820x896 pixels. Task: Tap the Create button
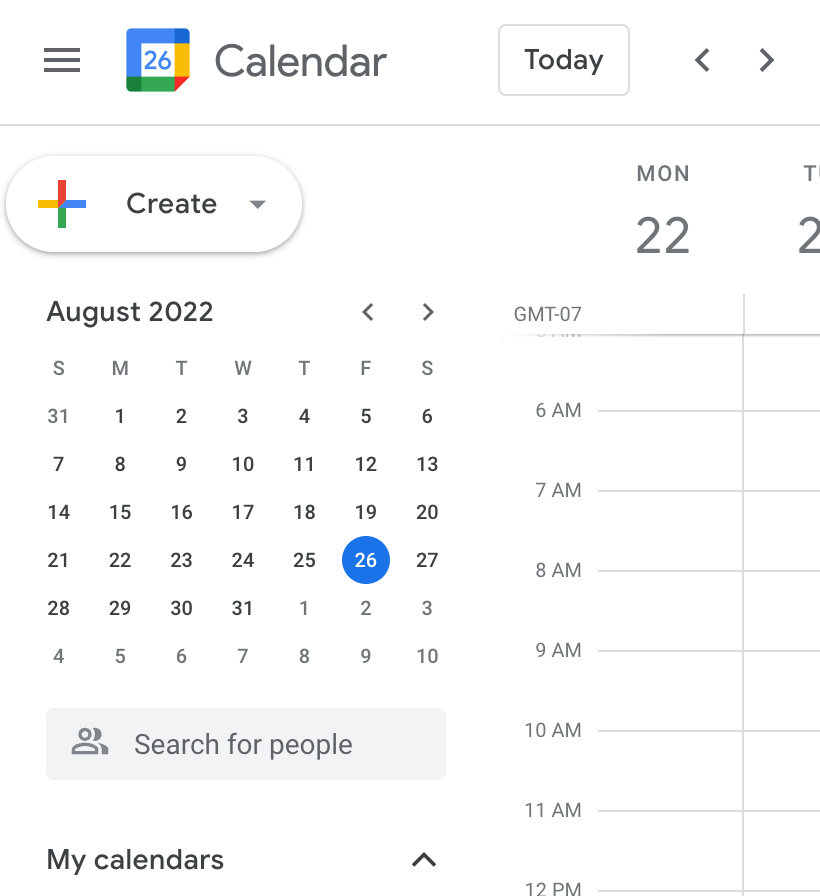pos(154,204)
